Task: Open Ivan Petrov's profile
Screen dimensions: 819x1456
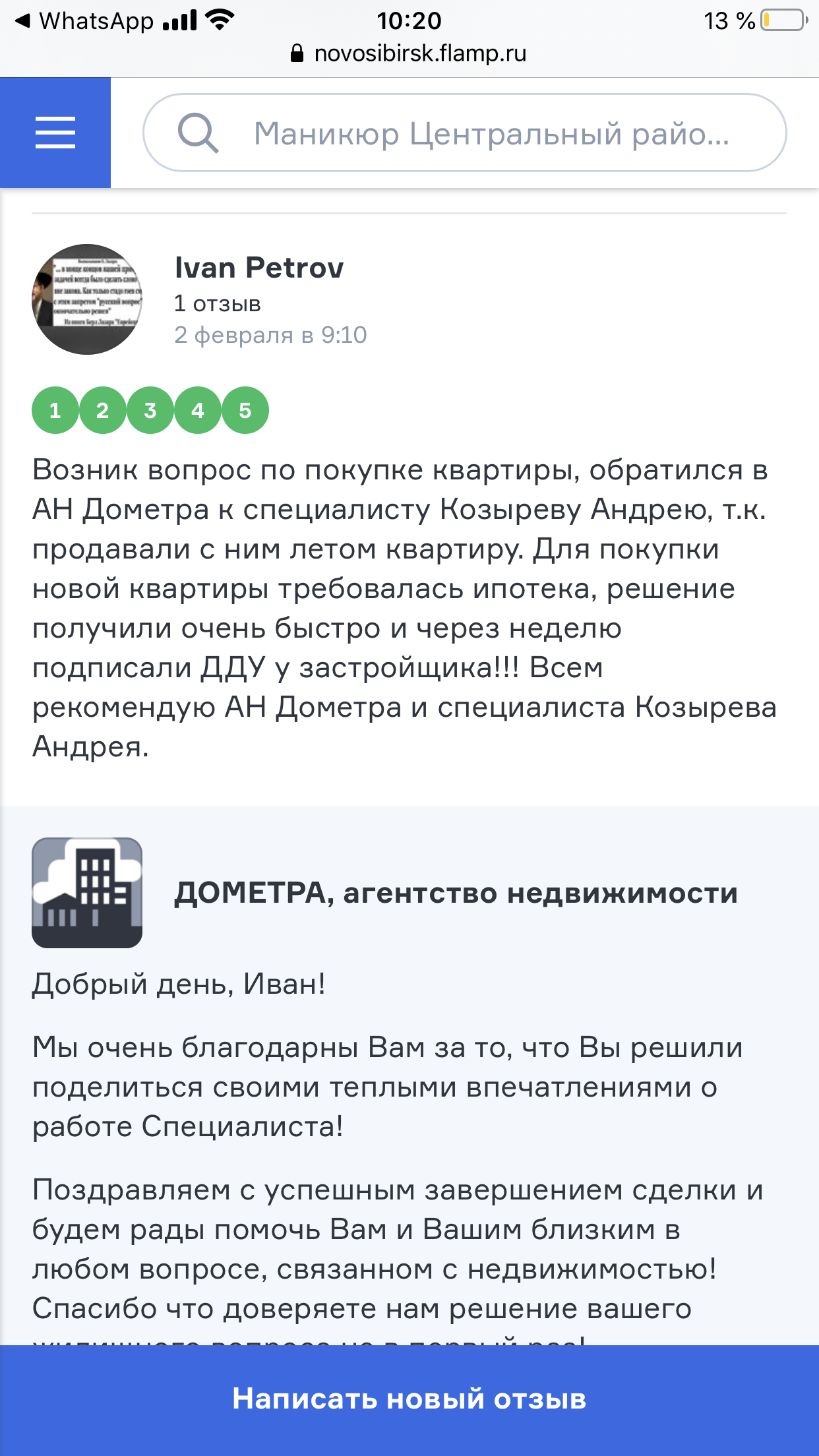Action: click(x=259, y=268)
